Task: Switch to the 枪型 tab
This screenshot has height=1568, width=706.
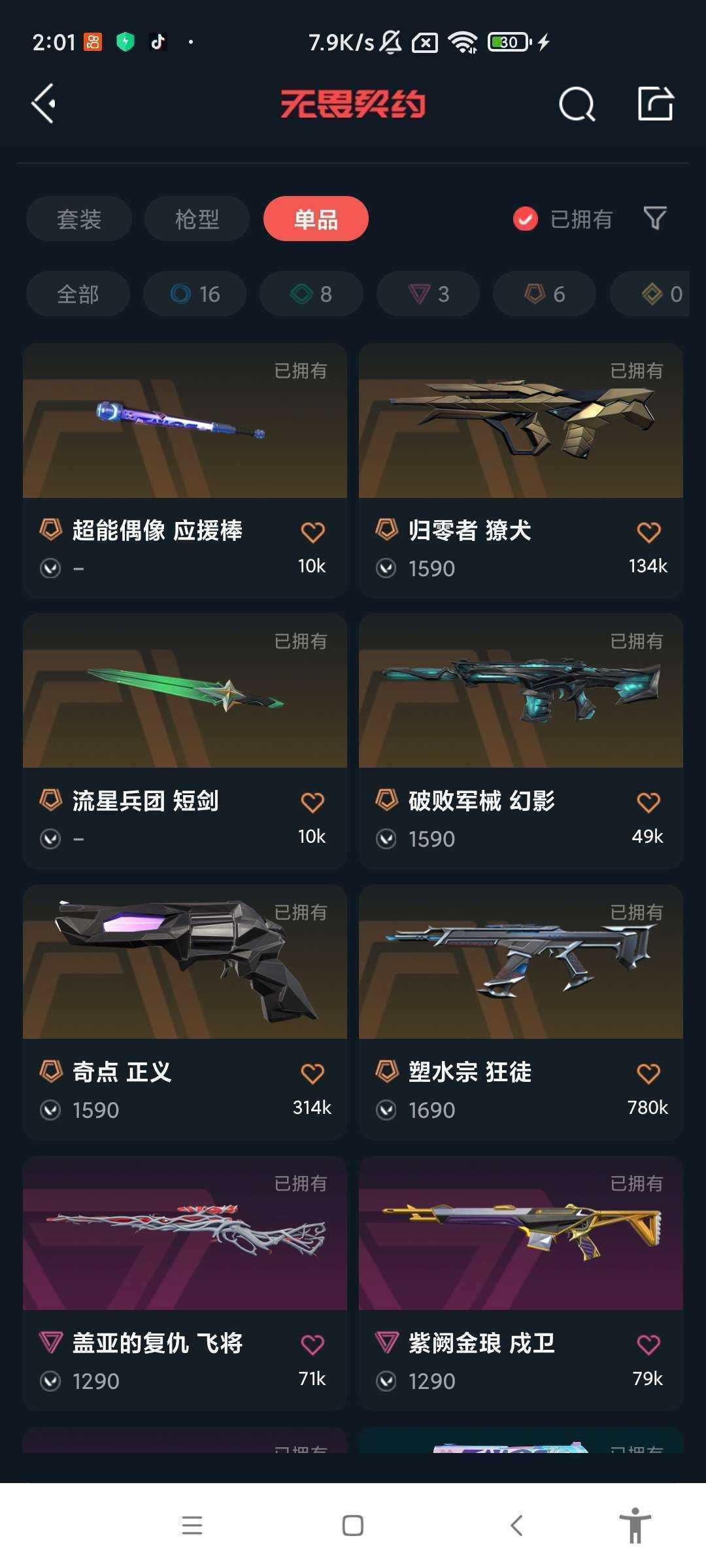Action: point(197,219)
